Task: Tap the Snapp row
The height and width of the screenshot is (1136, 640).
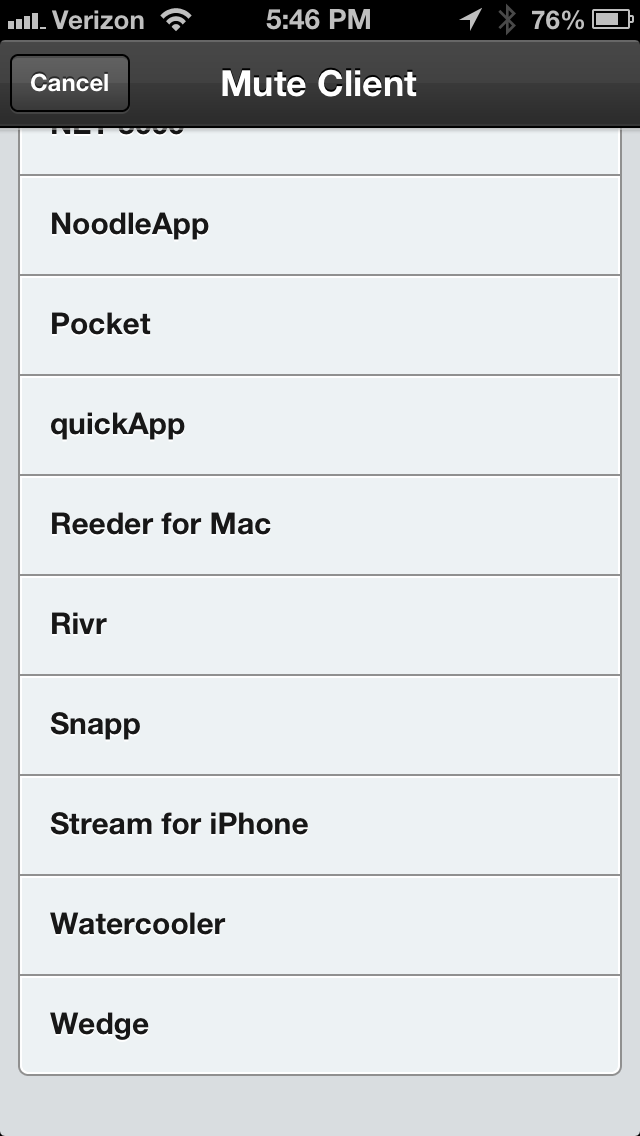Action: tap(320, 724)
